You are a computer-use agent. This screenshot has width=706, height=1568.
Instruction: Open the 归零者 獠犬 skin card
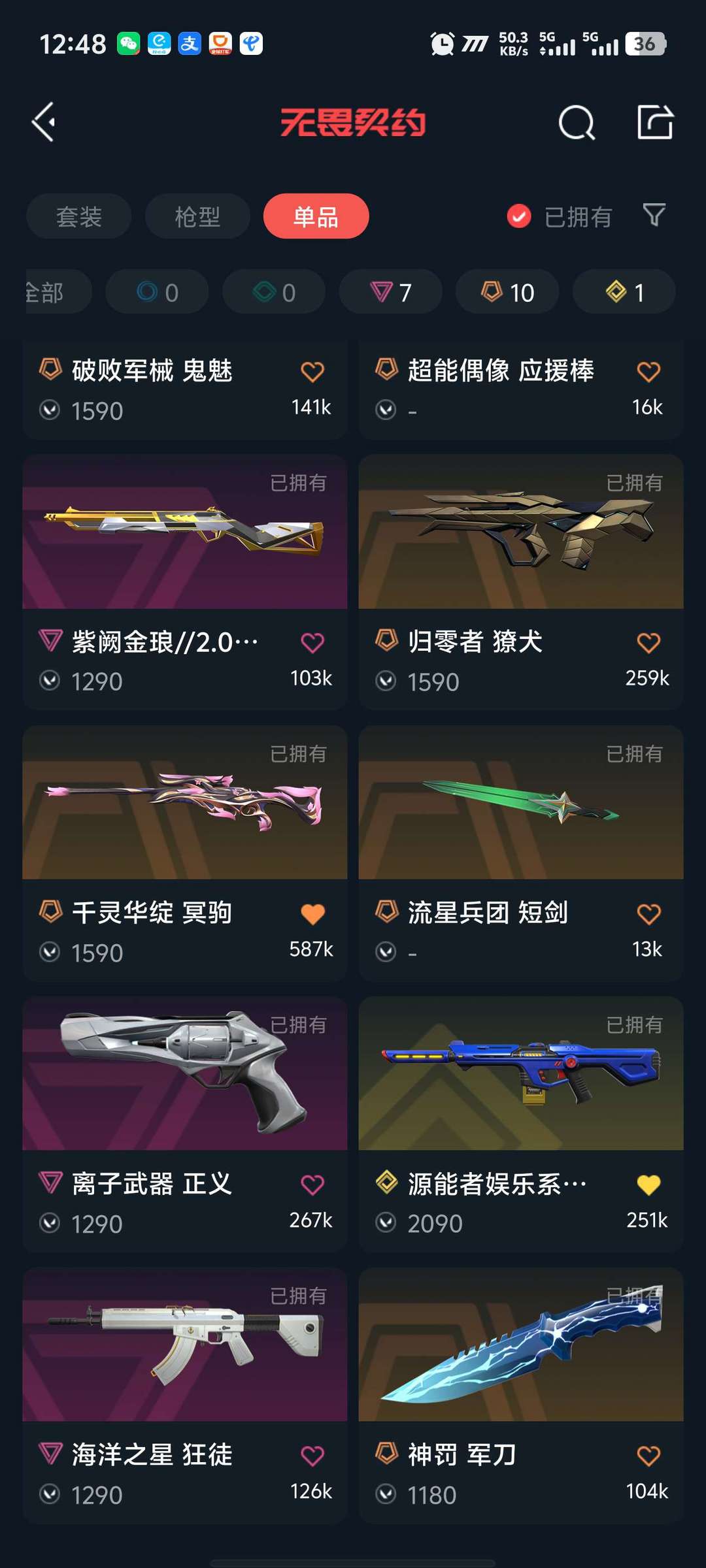(521, 581)
